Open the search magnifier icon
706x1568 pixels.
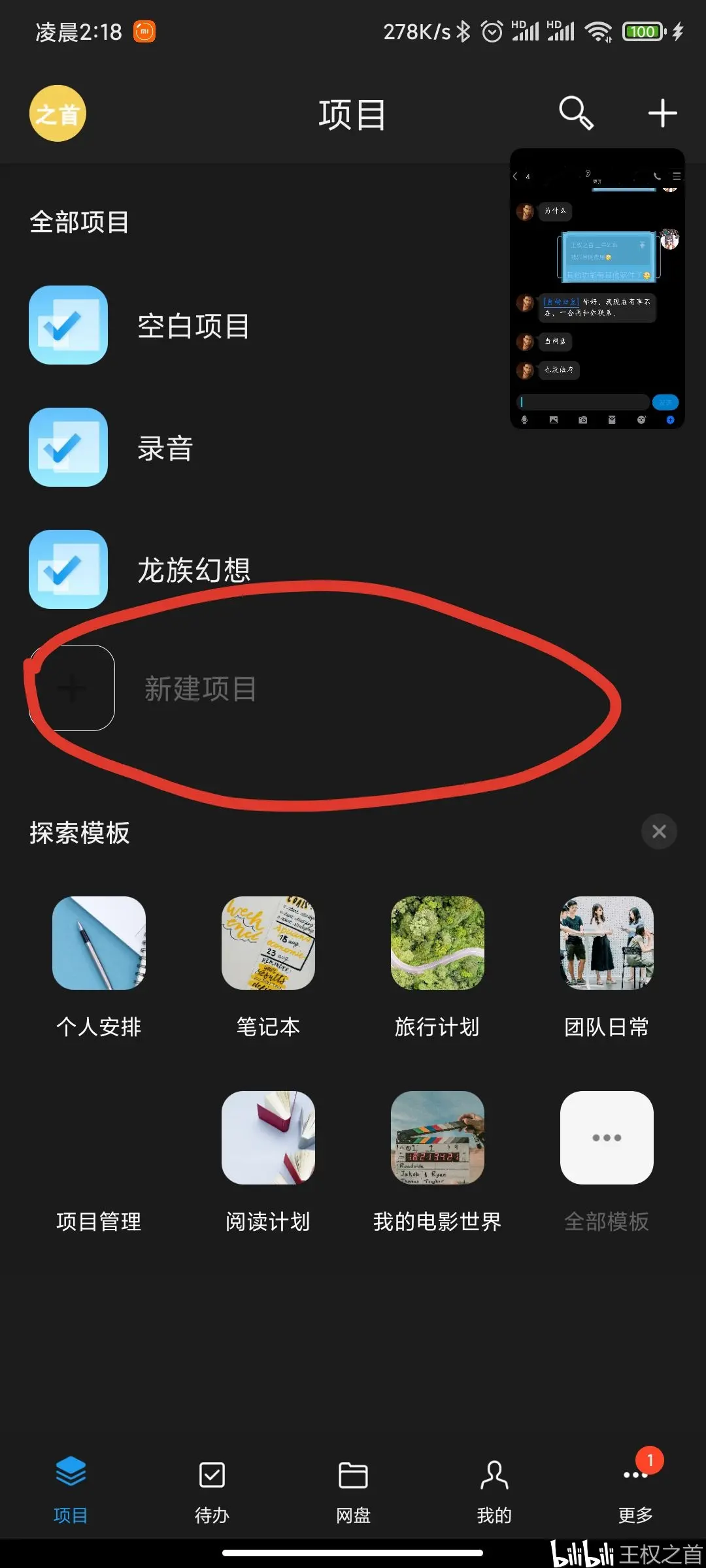pyautogui.click(x=576, y=114)
